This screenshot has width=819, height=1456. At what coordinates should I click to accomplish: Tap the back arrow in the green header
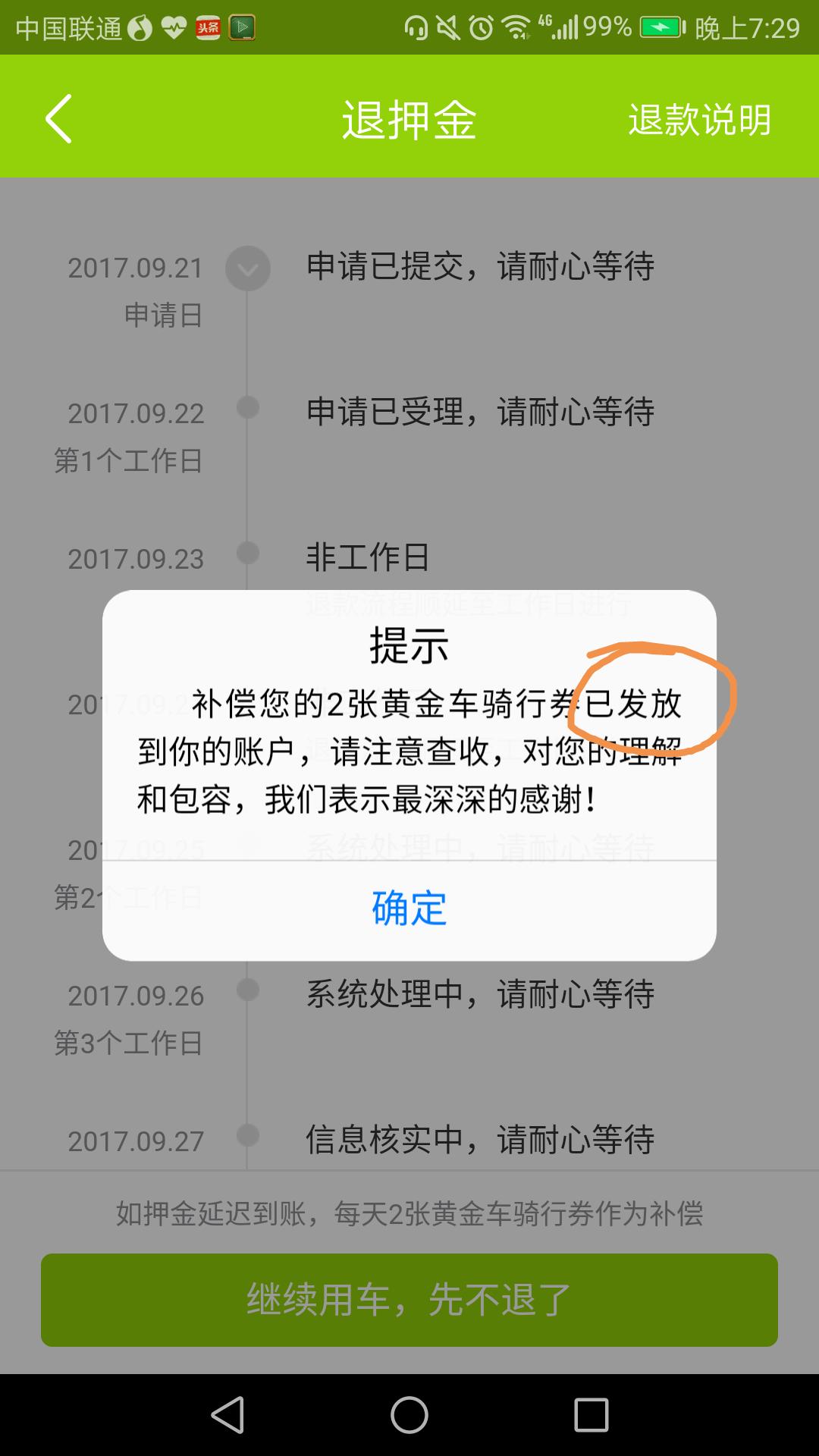57,118
